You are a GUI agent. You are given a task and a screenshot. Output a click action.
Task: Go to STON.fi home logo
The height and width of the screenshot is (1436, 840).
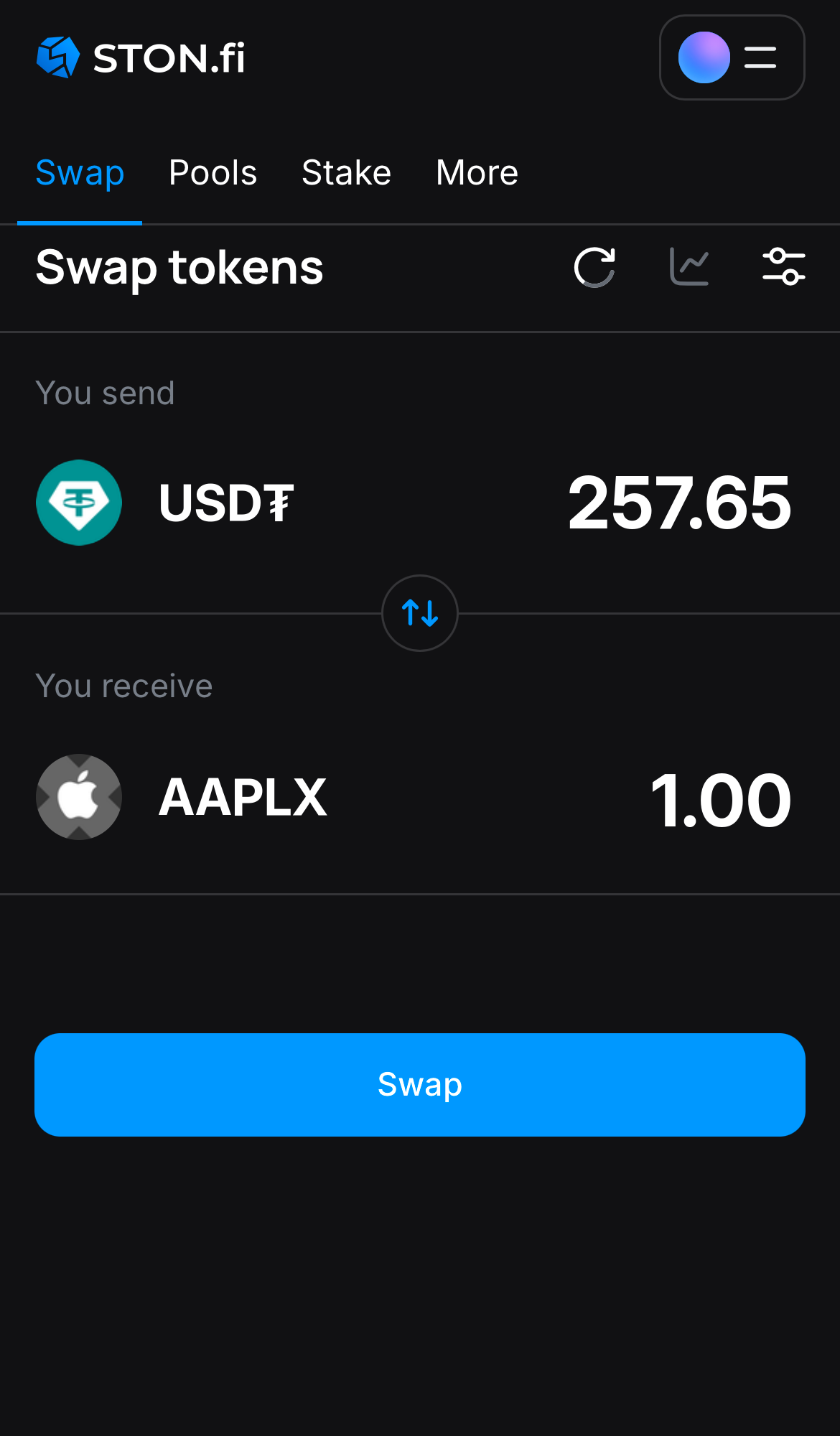pyautogui.click(x=141, y=57)
